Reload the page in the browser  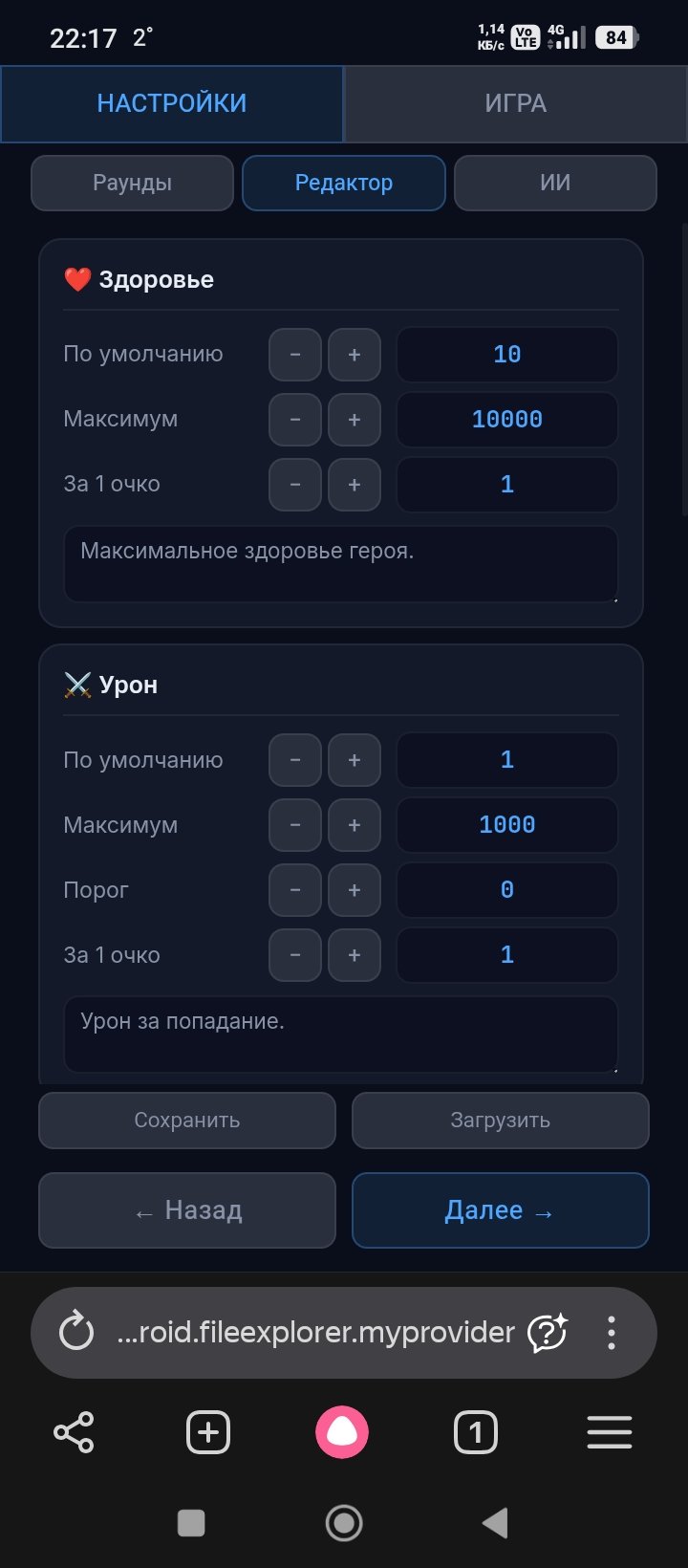point(76,1332)
